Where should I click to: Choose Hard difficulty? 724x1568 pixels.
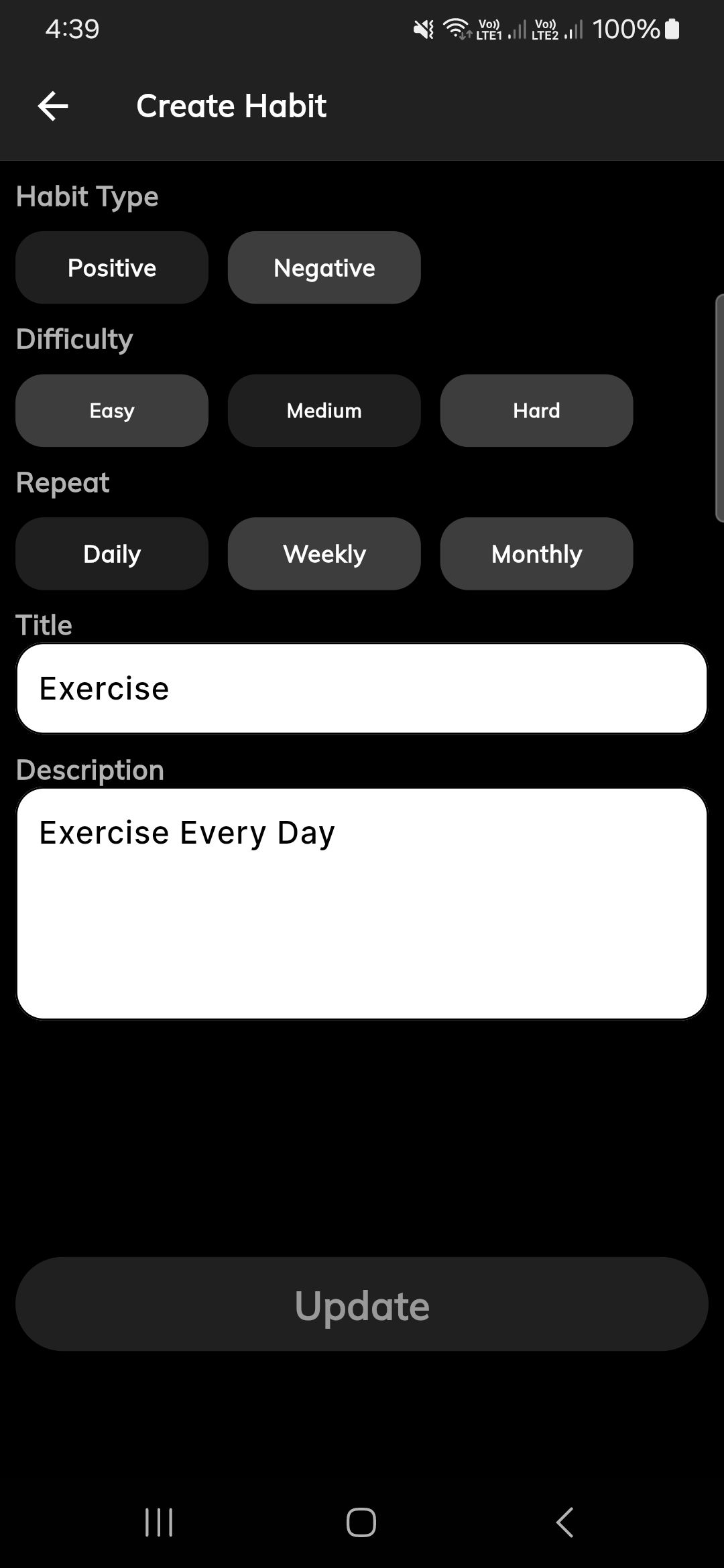536,410
